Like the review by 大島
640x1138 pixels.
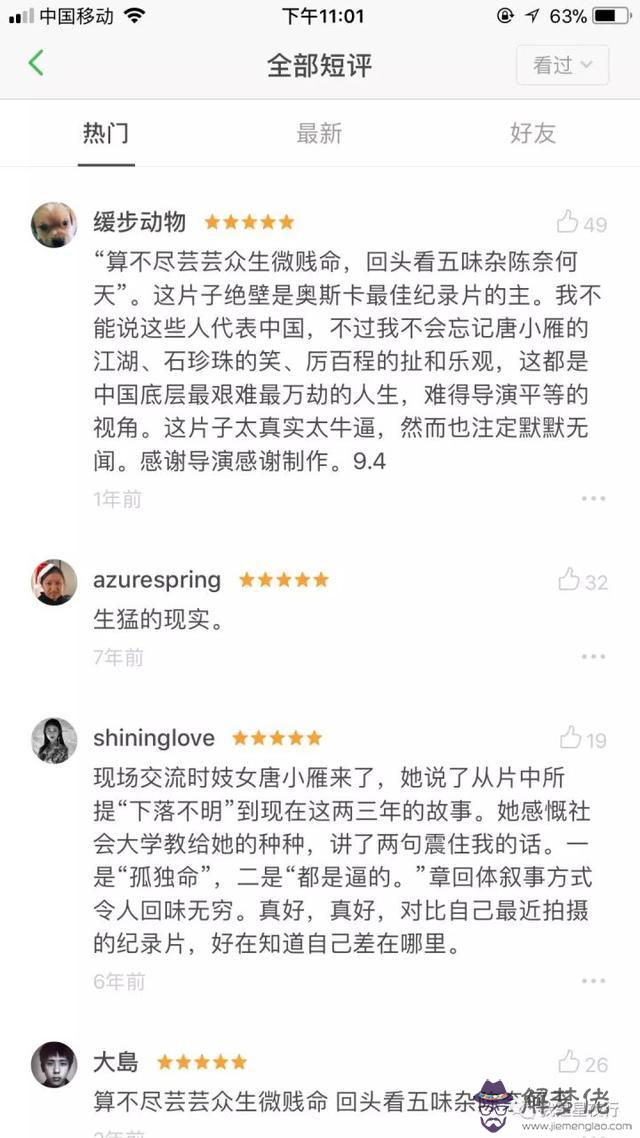click(x=569, y=1062)
